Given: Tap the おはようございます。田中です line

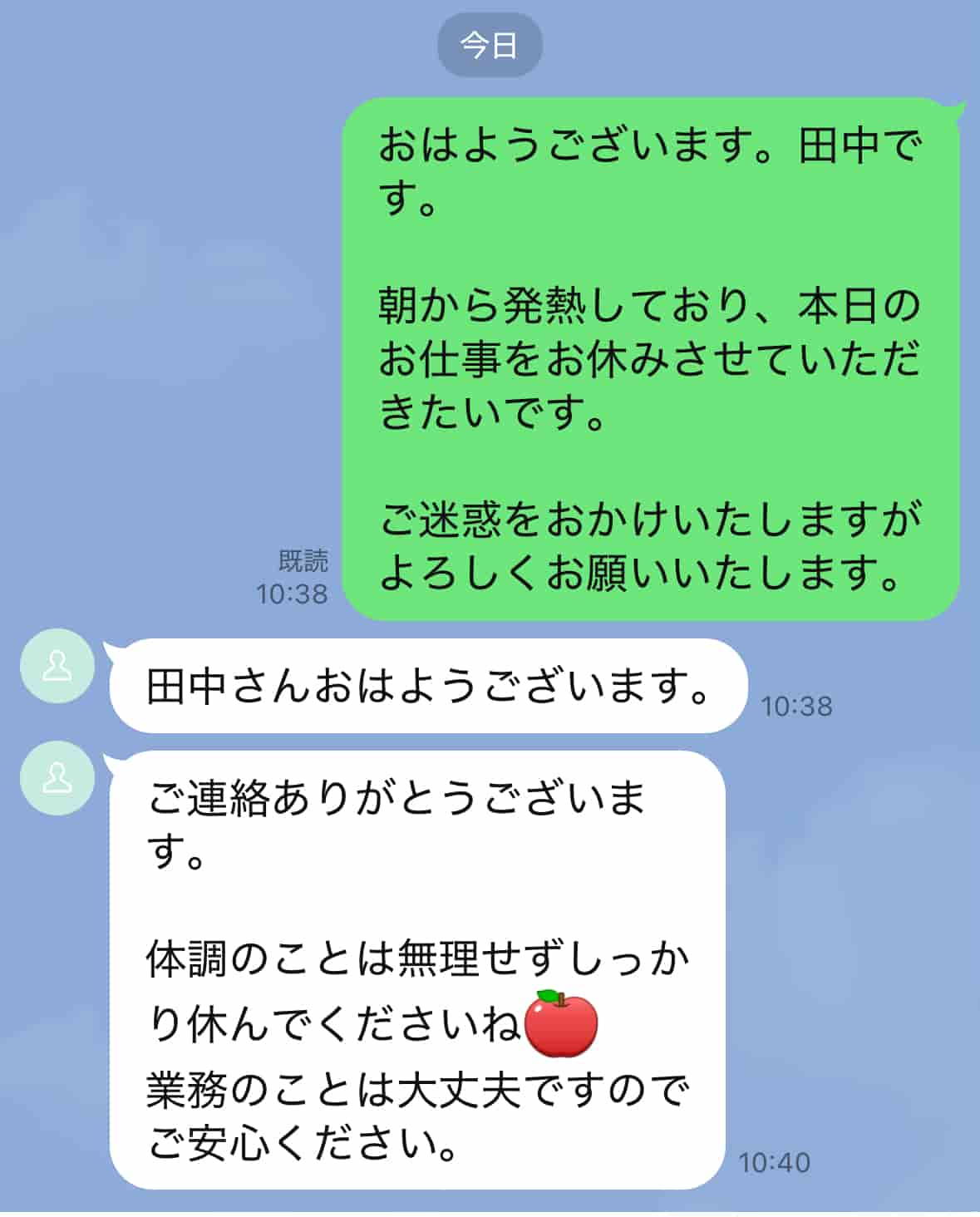Looking at the screenshot, I should coord(648,145).
